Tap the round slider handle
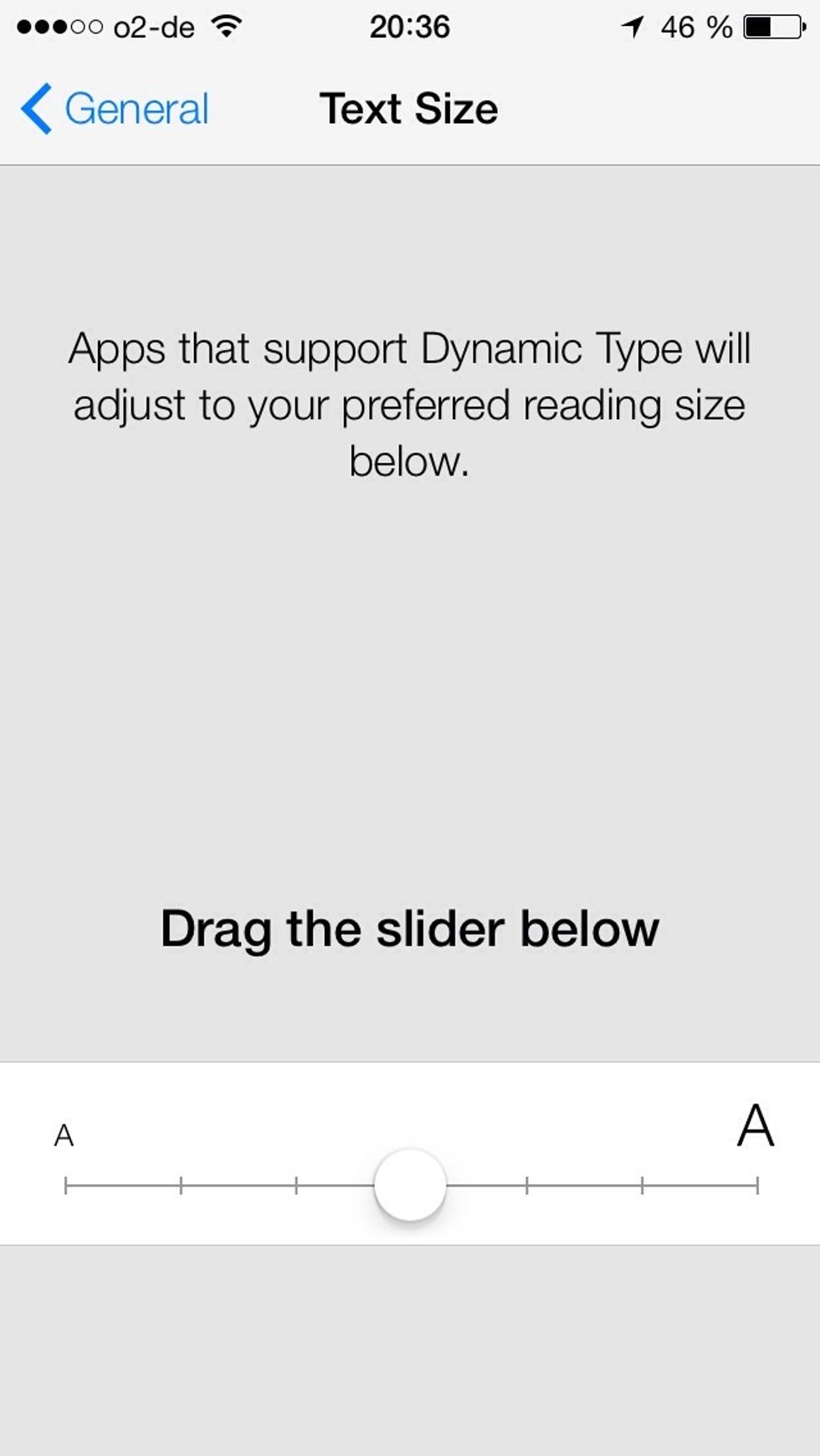Image resolution: width=820 pixels, height=1456 pixels. pos(412,1184)
